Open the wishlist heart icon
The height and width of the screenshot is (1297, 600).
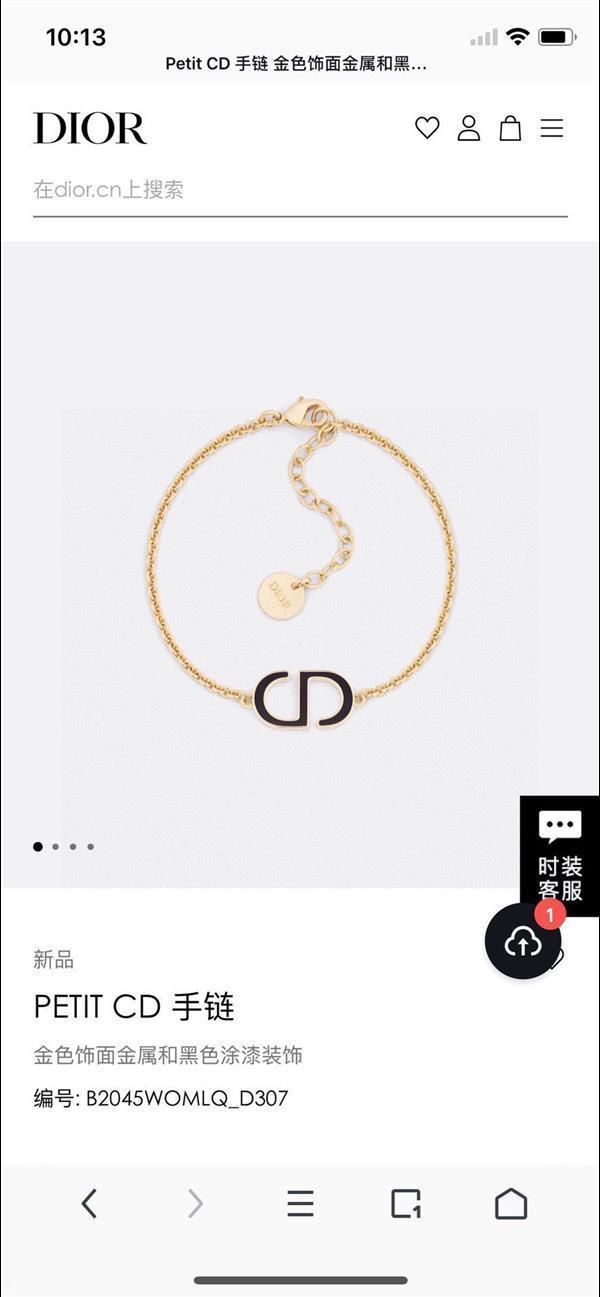tap(427, 128)
